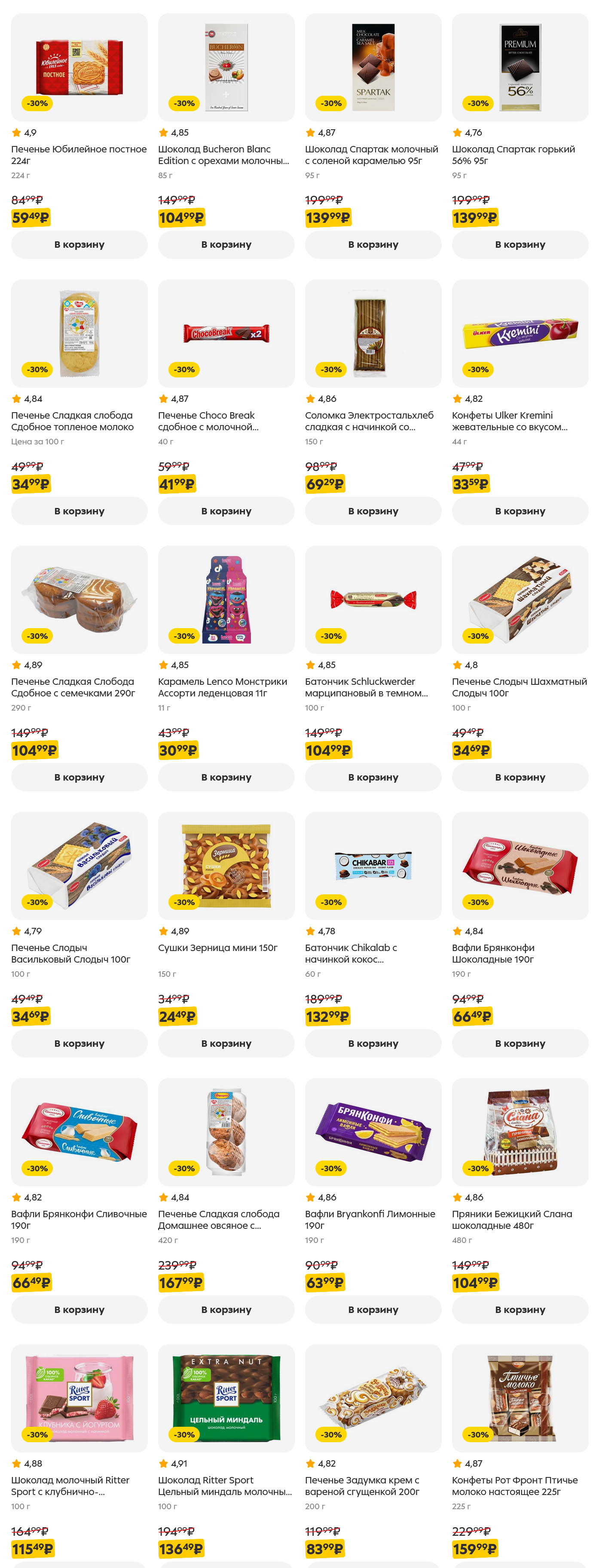Open Ritter Sport Цельный миндаль product
This screenshot has width=593, height=1568.
226,1398
